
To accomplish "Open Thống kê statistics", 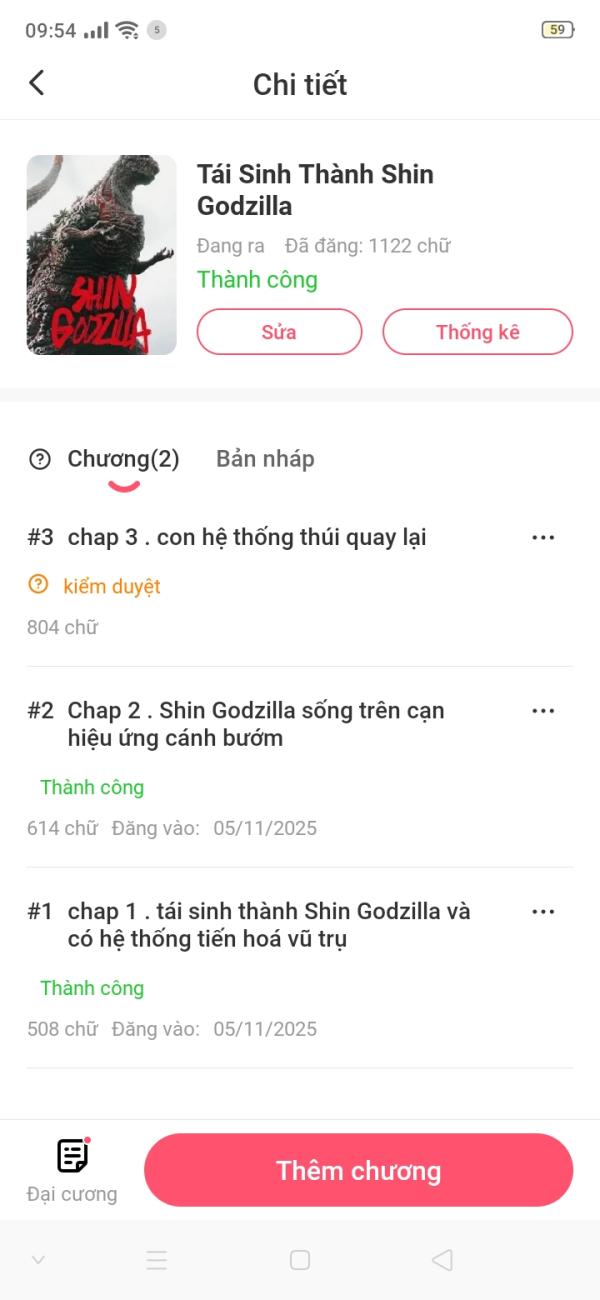I will pyautogui.click(x=477, y=332).
